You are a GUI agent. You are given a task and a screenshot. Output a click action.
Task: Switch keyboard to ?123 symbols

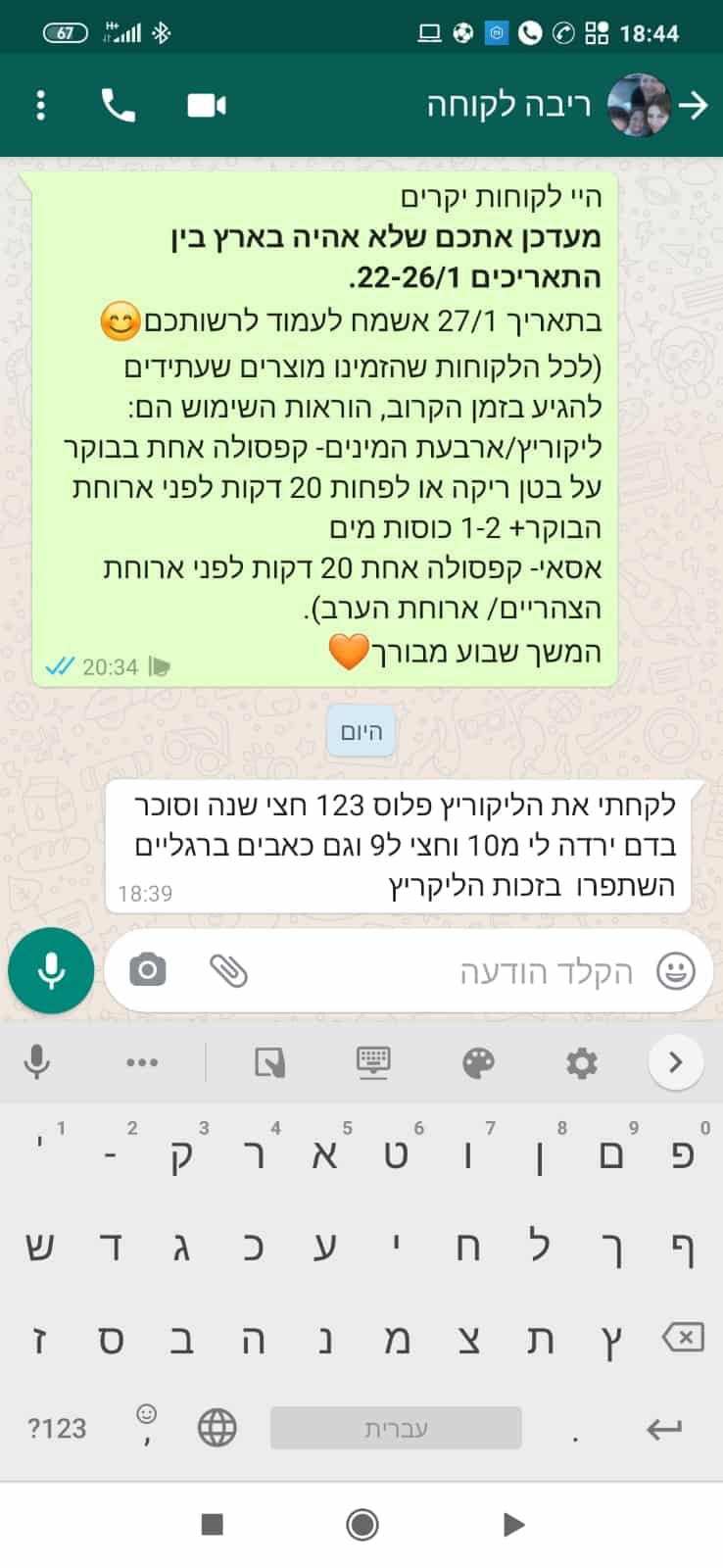(x=57, y=1429)
